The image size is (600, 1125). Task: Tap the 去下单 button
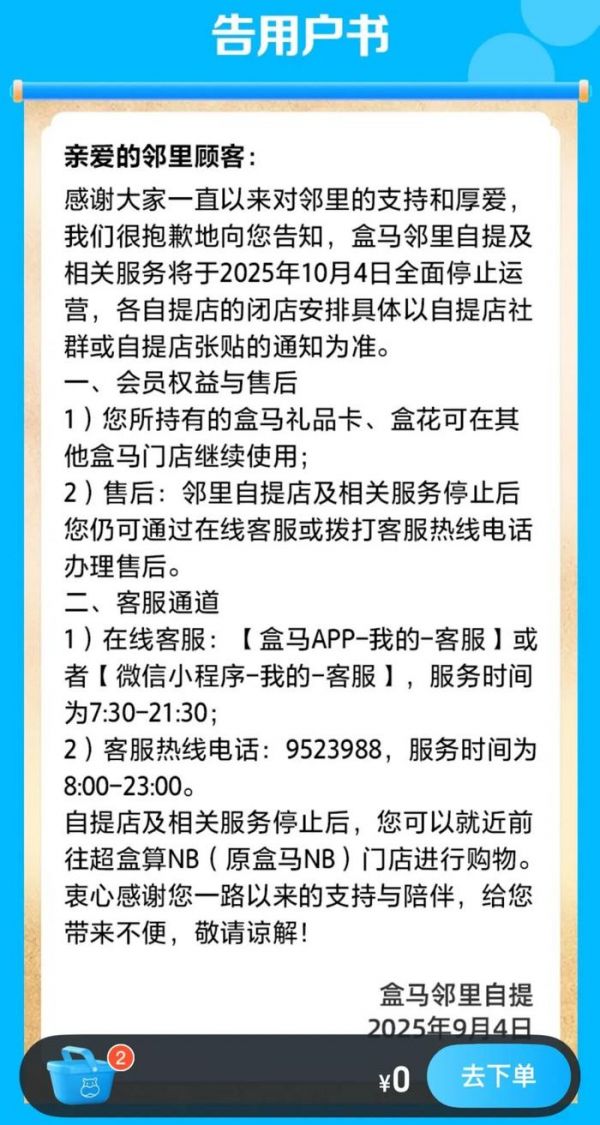click(499, 1076)
